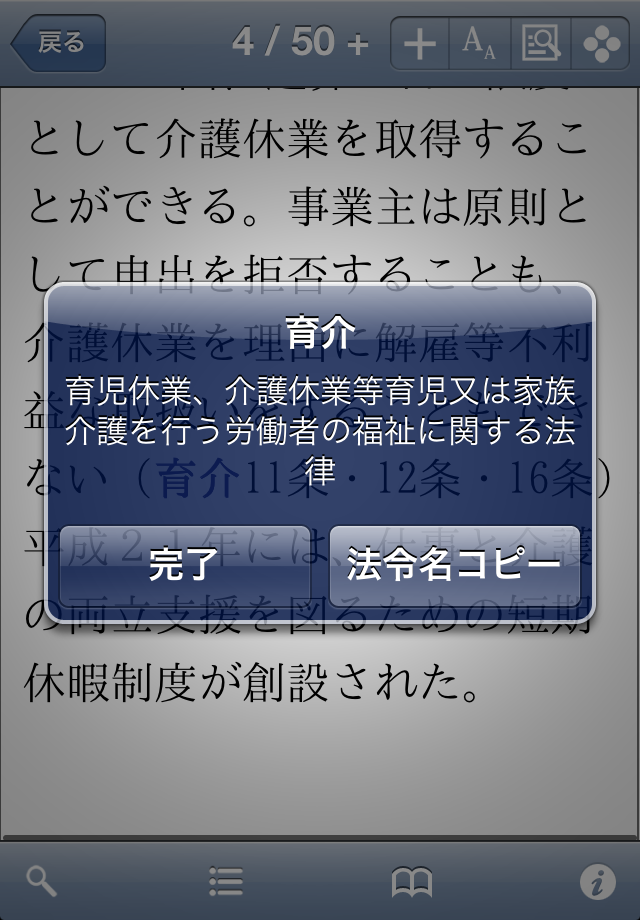The width and height of the screenshot is (640, 920).
Task: Open the info button
Action: click(x=597, y=881)
